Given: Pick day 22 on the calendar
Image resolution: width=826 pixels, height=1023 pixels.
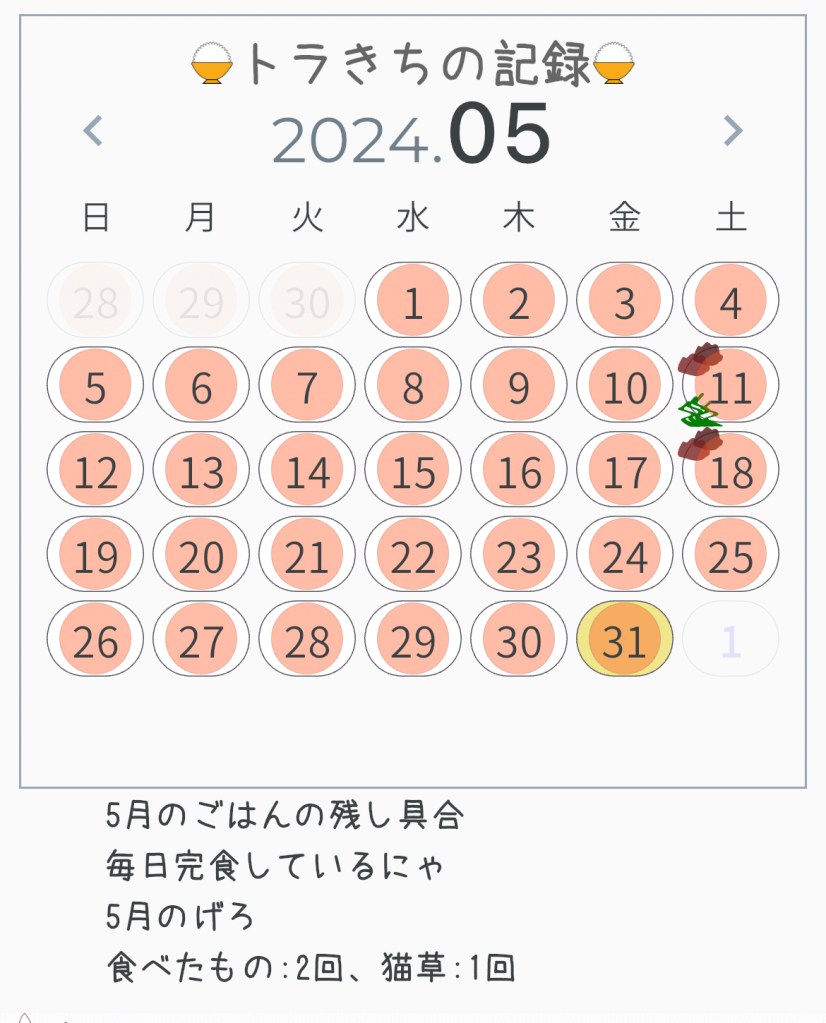Looking at the screenshot, I should tap(413, 555).
